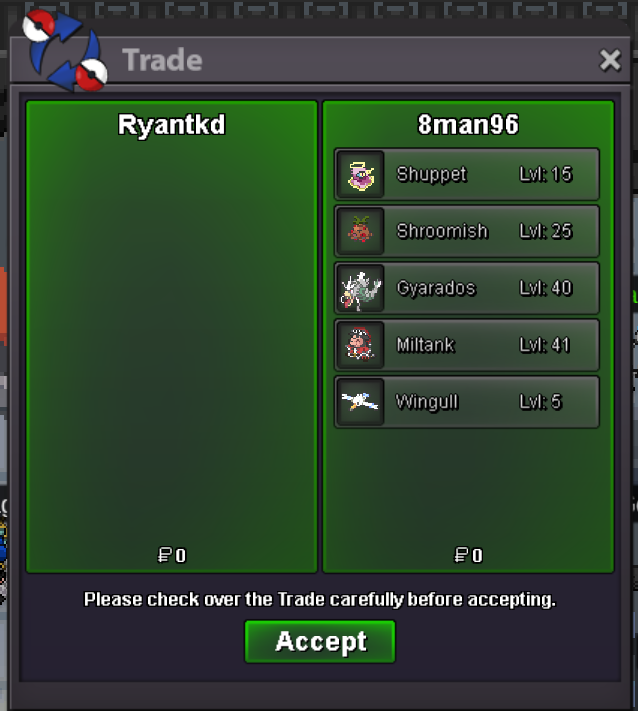Select Shuppet level 15 in trade list
The image size is (638, 711).
[x=467, y=174]
